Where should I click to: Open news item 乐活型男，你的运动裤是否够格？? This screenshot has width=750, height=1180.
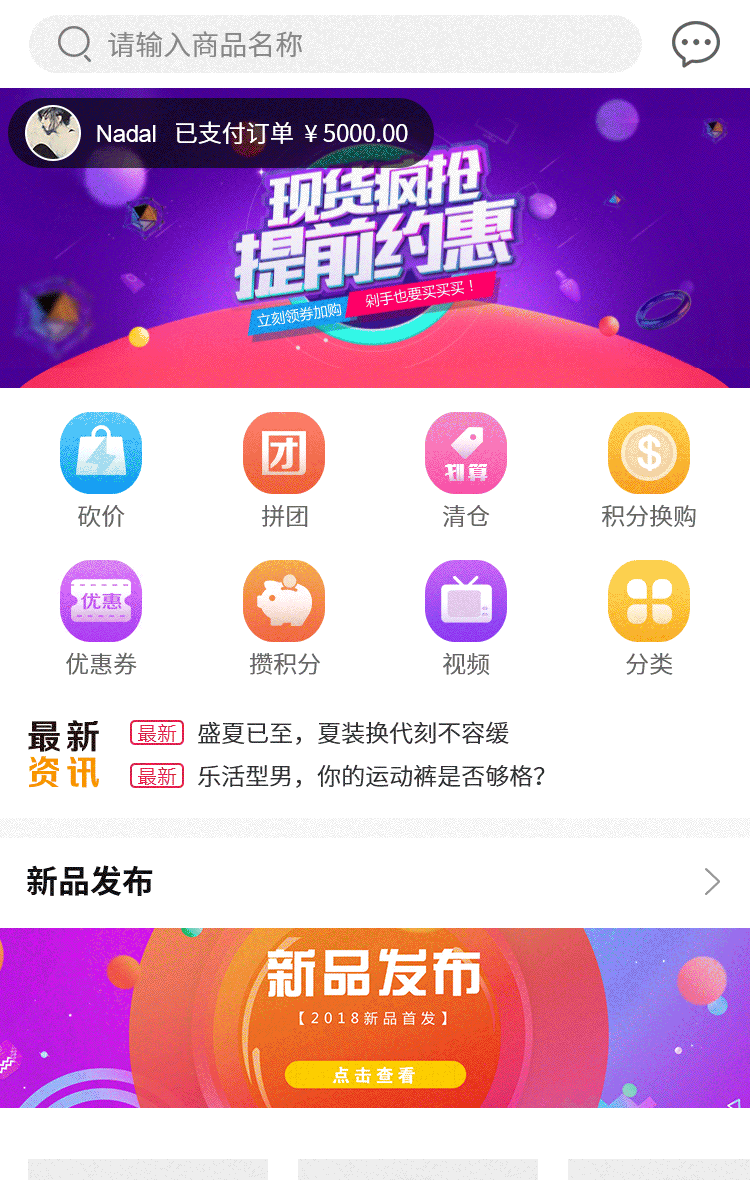click(370, 776)
